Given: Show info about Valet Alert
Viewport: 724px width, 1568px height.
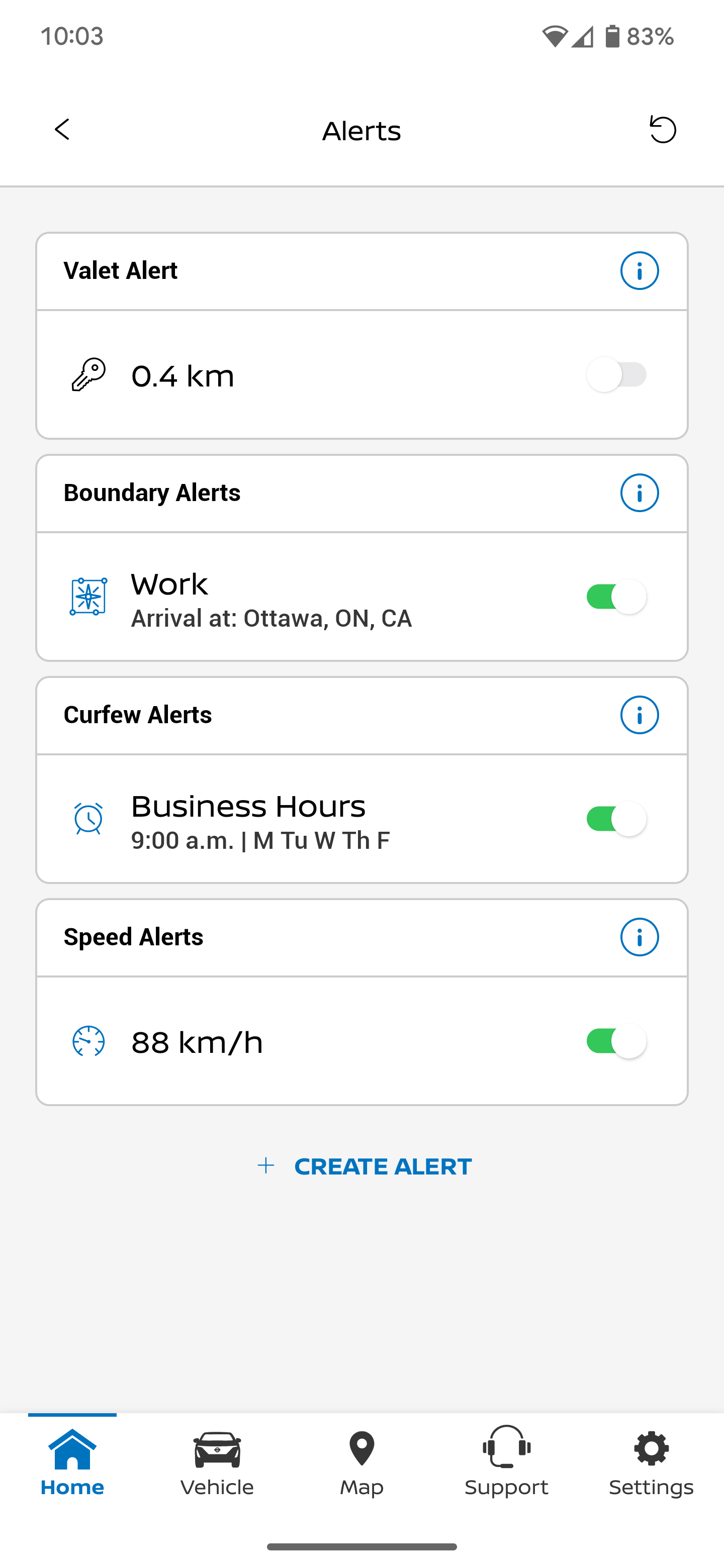Looking at the screenshot, I should tap(640, 271).
